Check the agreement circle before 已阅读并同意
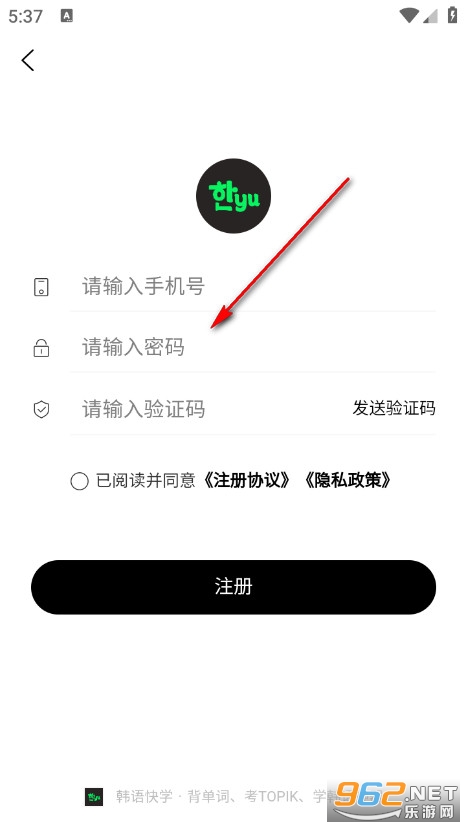This screenshot has width=466, height=828. (x=79, y=481)
